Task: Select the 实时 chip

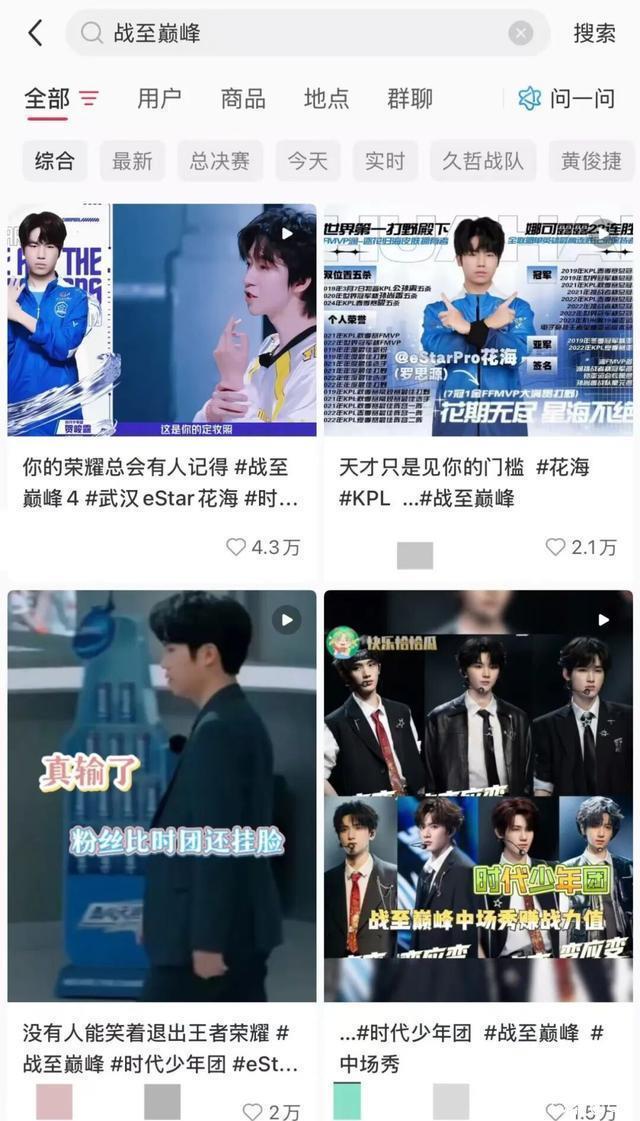Action: 385,161
